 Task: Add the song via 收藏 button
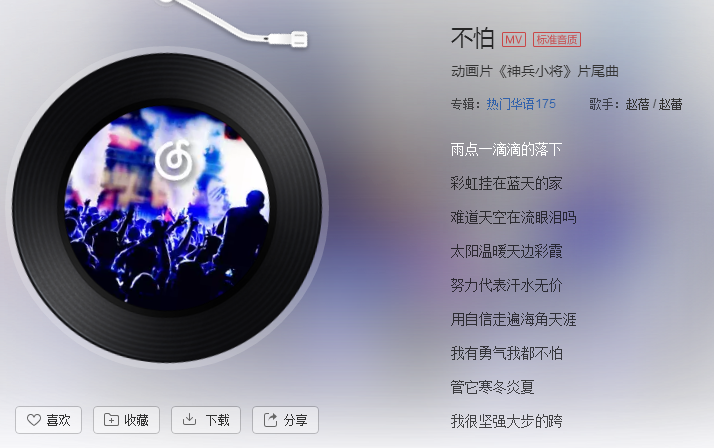(x=126, y=420)
